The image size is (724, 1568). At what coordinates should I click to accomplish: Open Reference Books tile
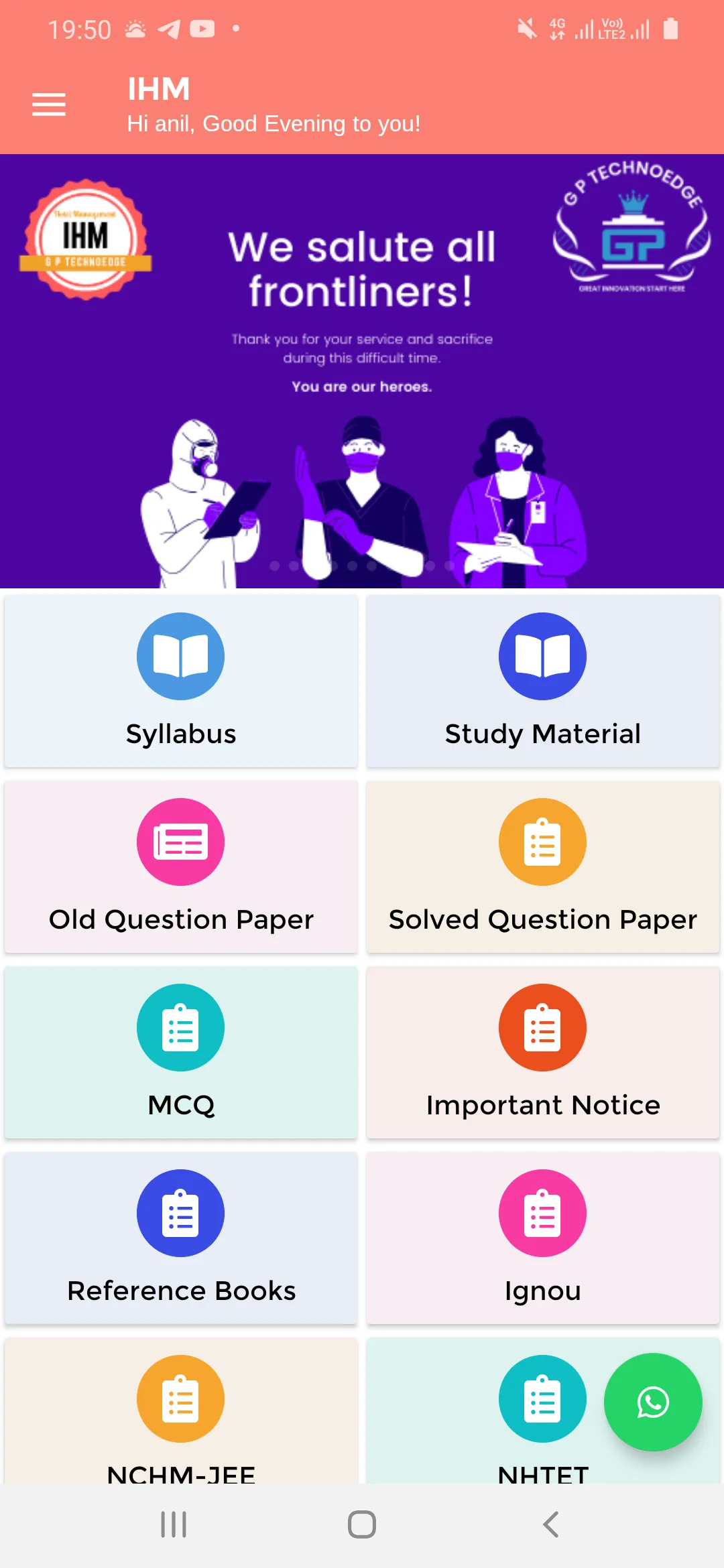181,1238
